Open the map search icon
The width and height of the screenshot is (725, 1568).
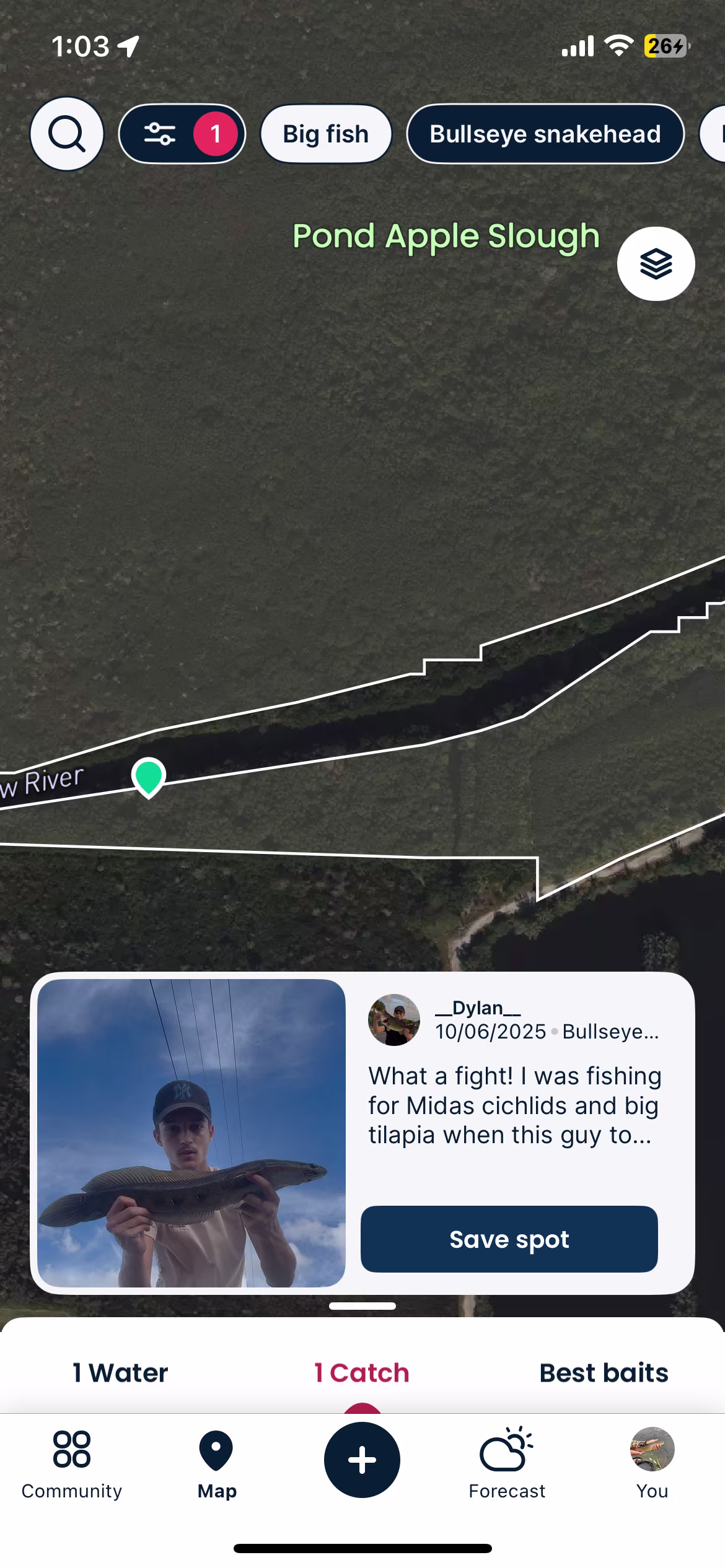67,134
